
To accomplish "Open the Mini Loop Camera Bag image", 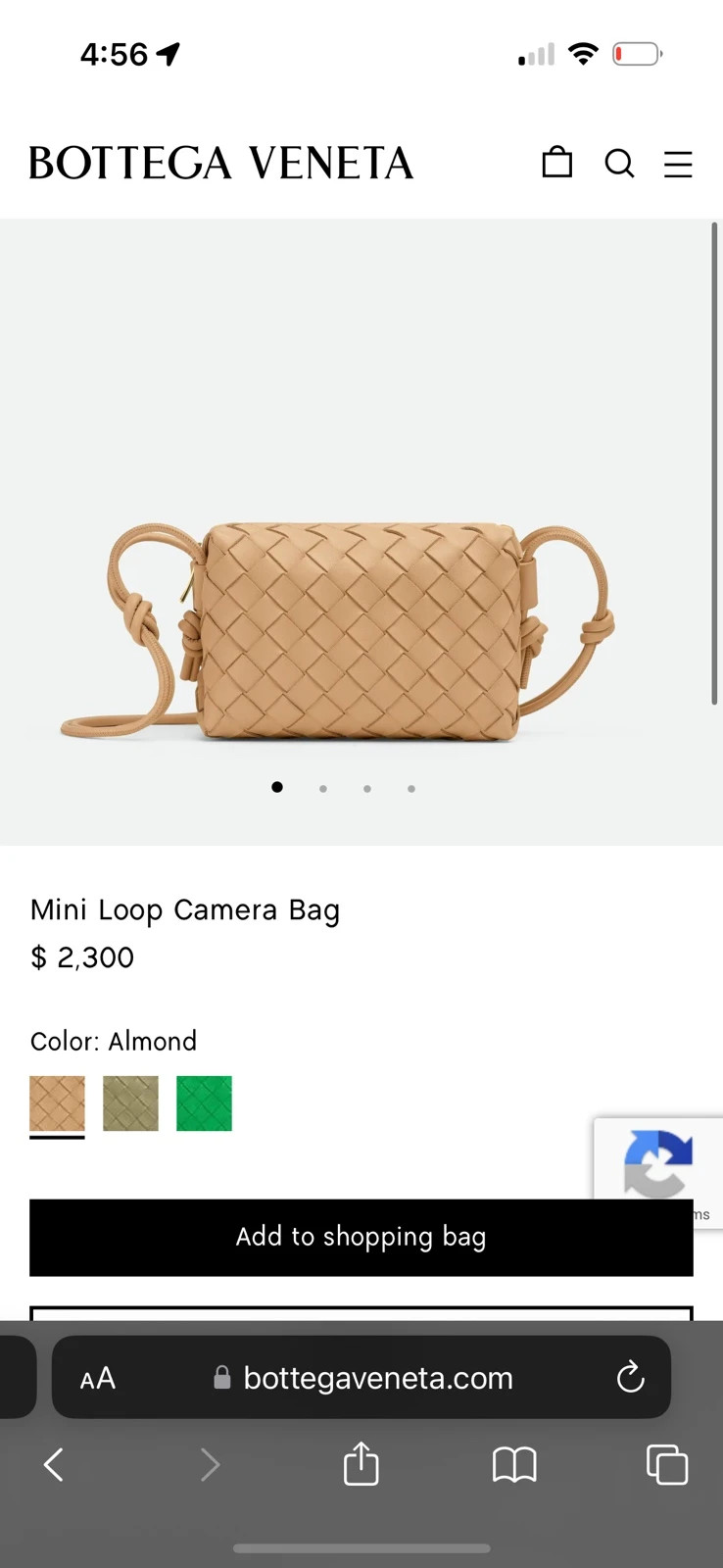I will pyautogui.click(x=338, y=630).
